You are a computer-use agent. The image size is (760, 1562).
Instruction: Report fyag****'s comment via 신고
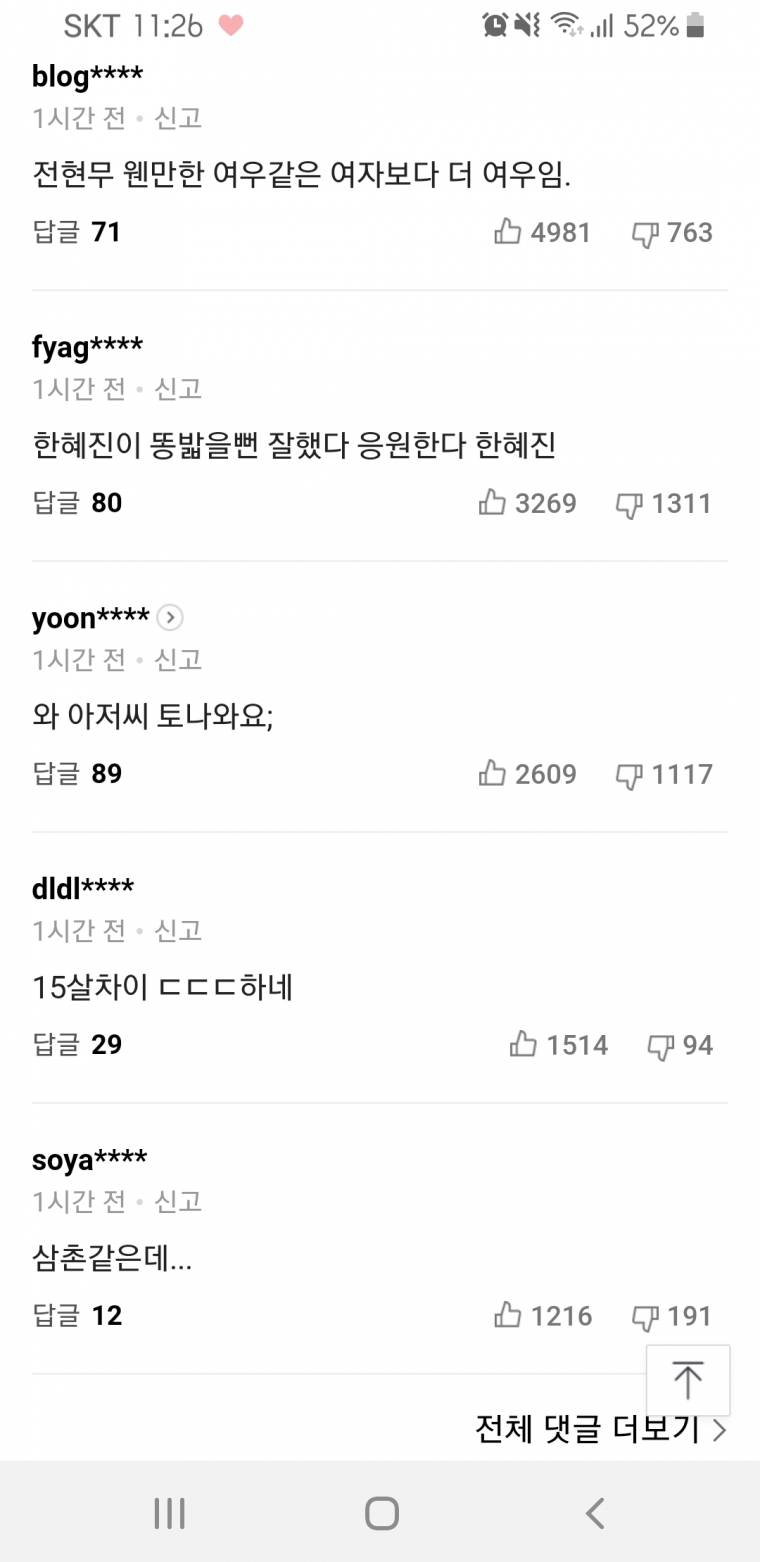178,389
